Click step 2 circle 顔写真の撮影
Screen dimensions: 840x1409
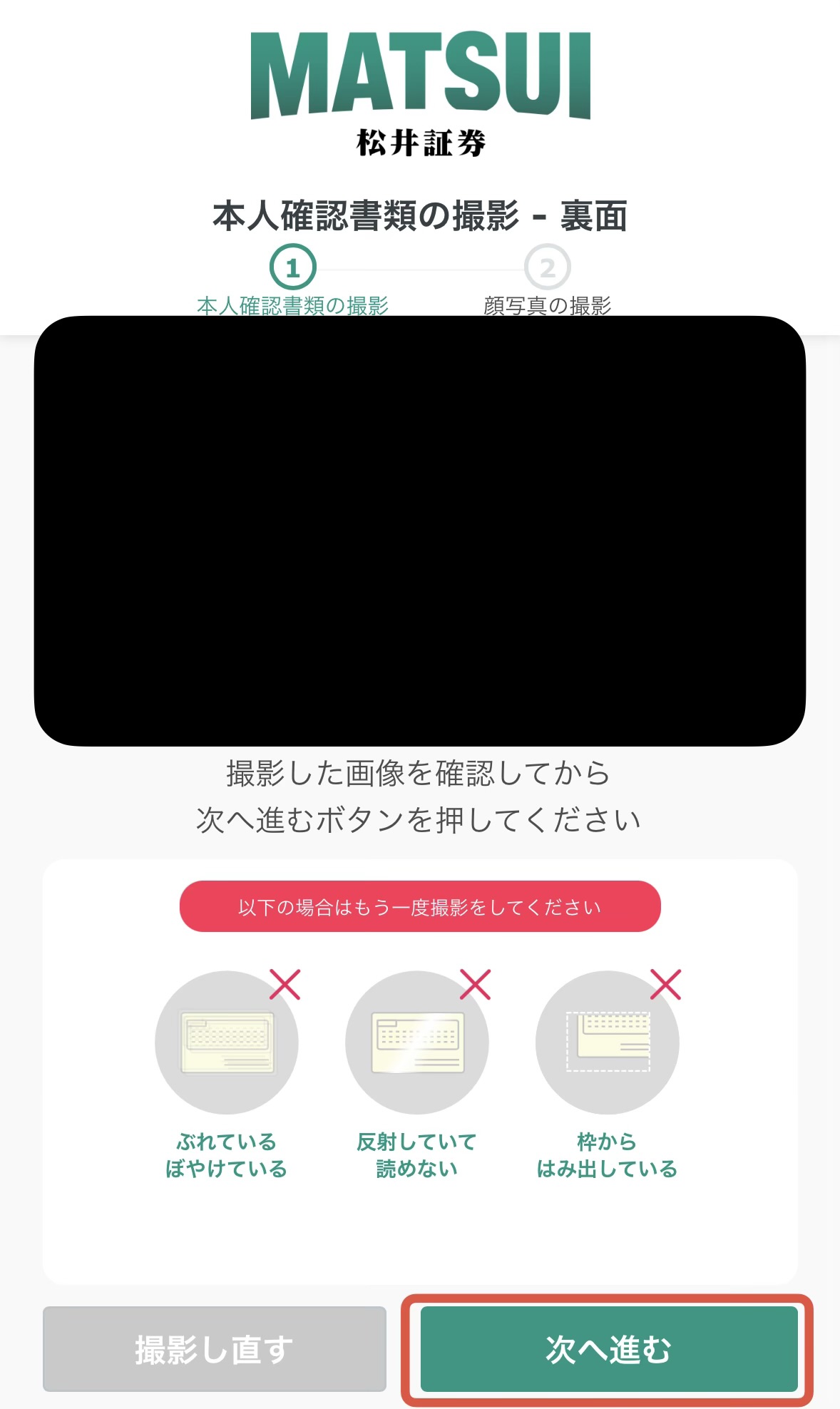(x=548, y=269)
